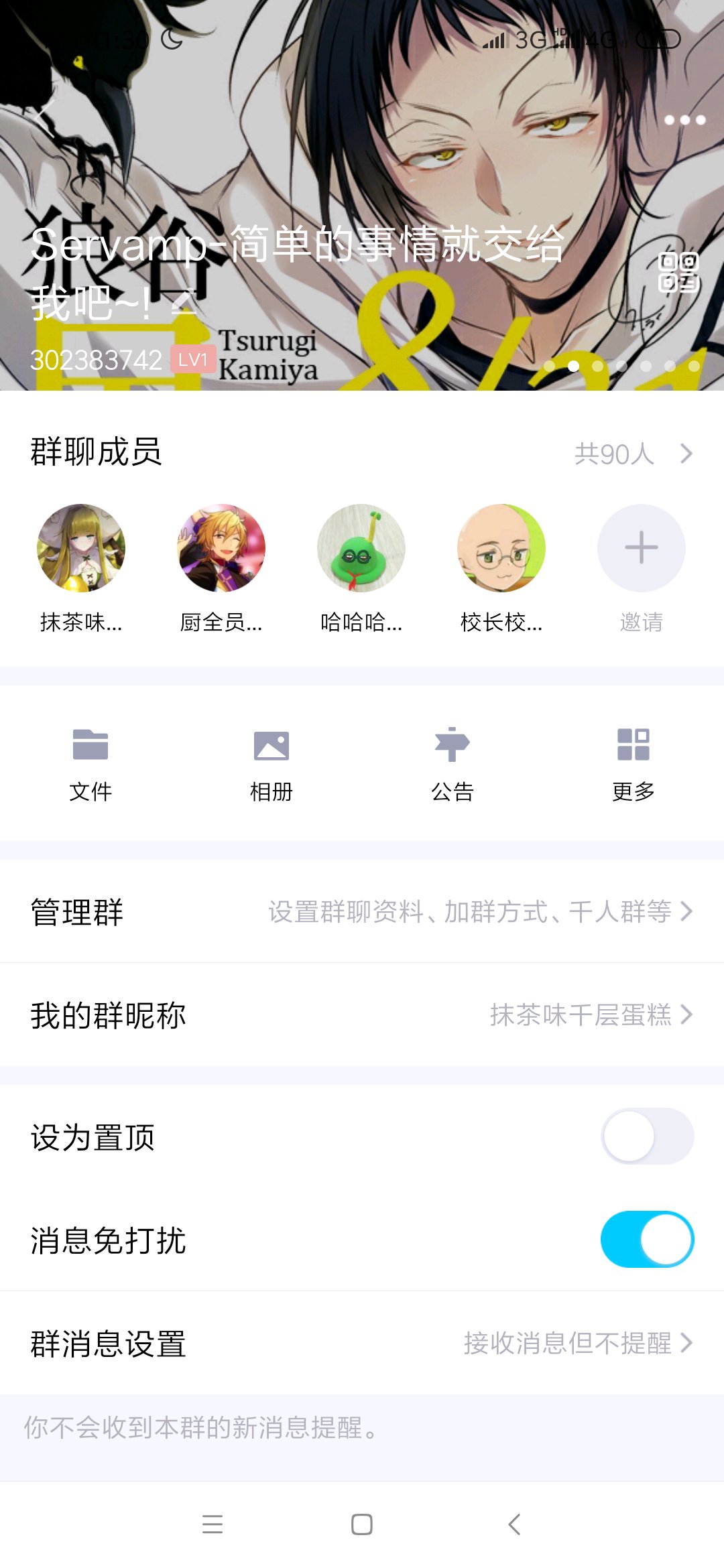The image size is (724, 1568).
Task: Edit the group name via pencil icon
Action: tap(184, 303)
